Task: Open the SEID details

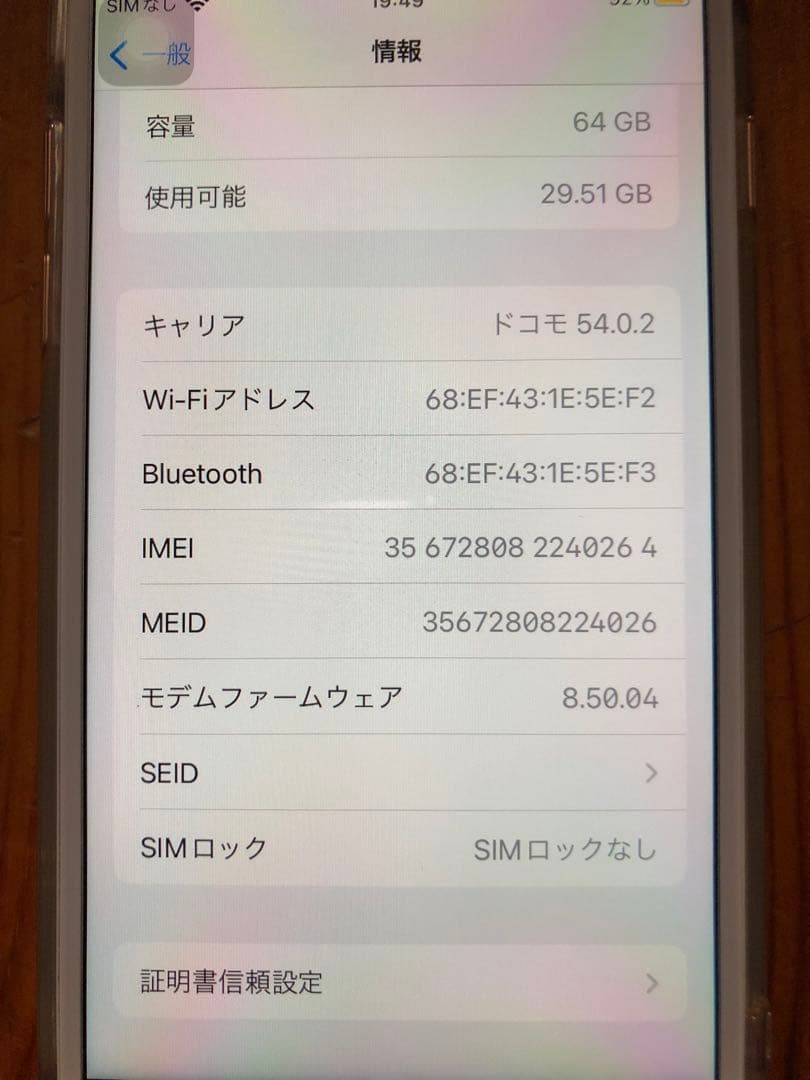Action: [398, 773]
